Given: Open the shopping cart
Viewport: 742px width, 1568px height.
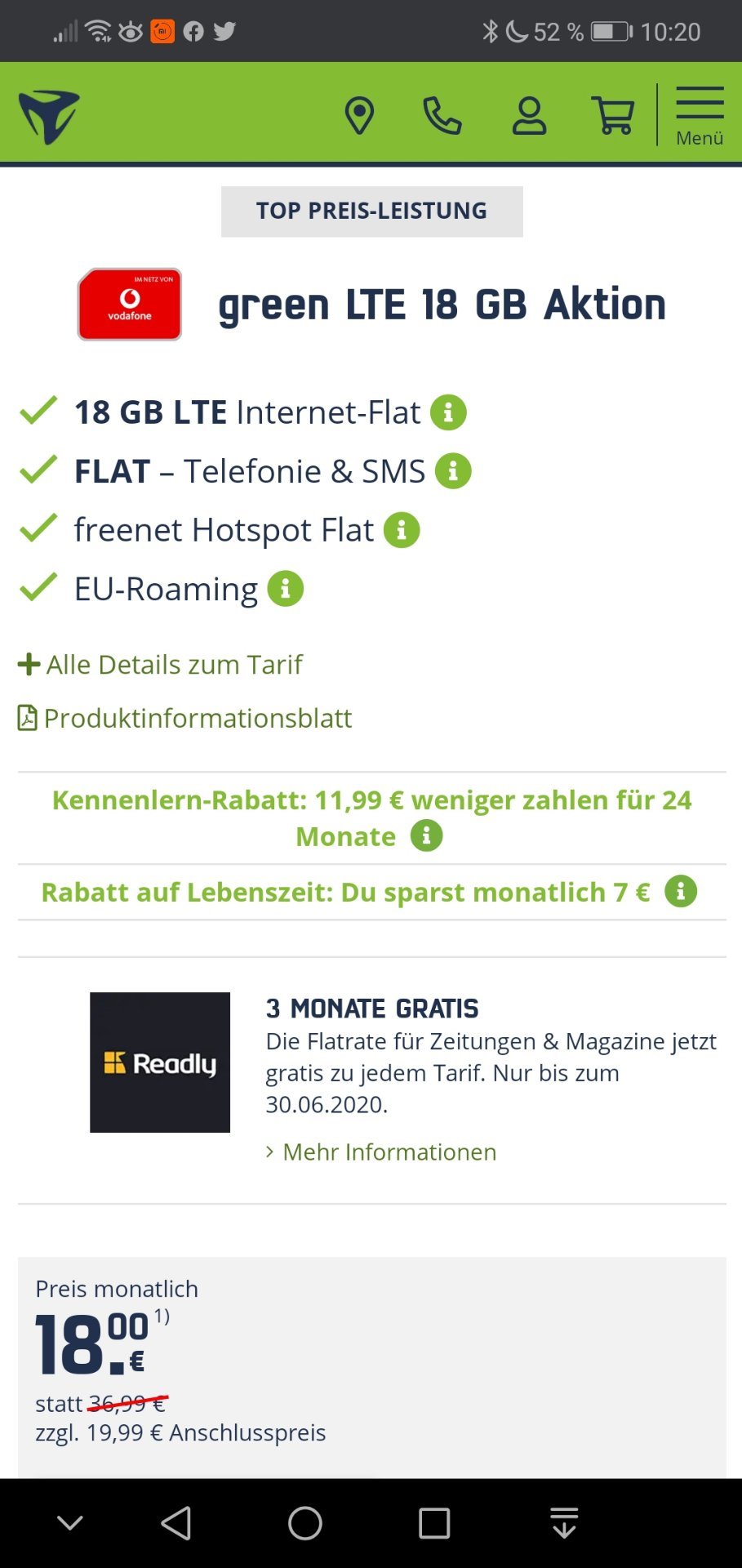Looking at the screenshot, I should (x=613, y=115).
